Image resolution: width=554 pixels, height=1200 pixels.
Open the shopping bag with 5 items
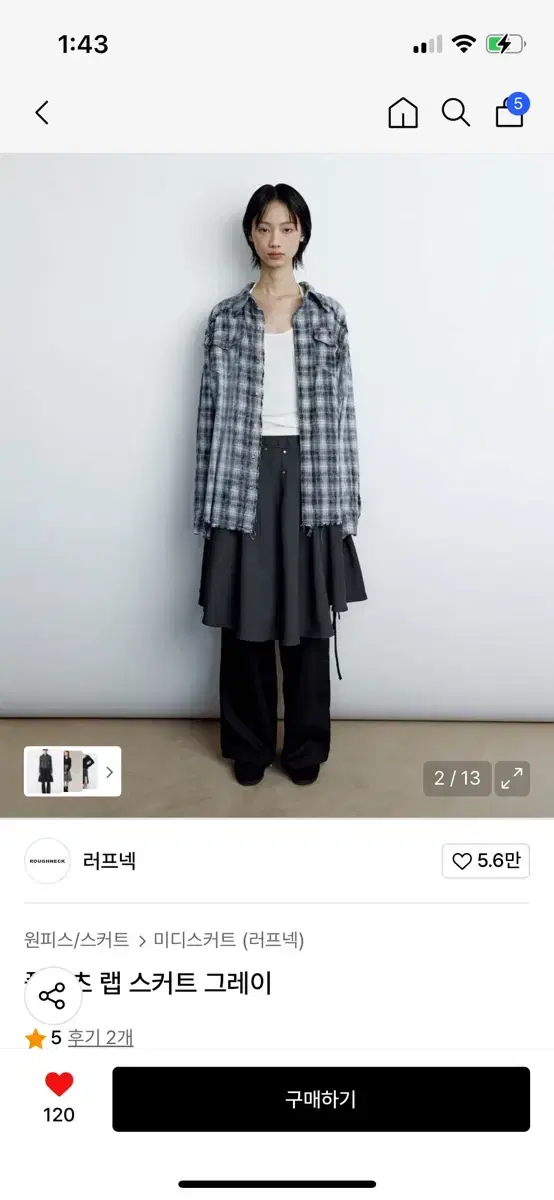pyautogui.click(x=510, y=111)
